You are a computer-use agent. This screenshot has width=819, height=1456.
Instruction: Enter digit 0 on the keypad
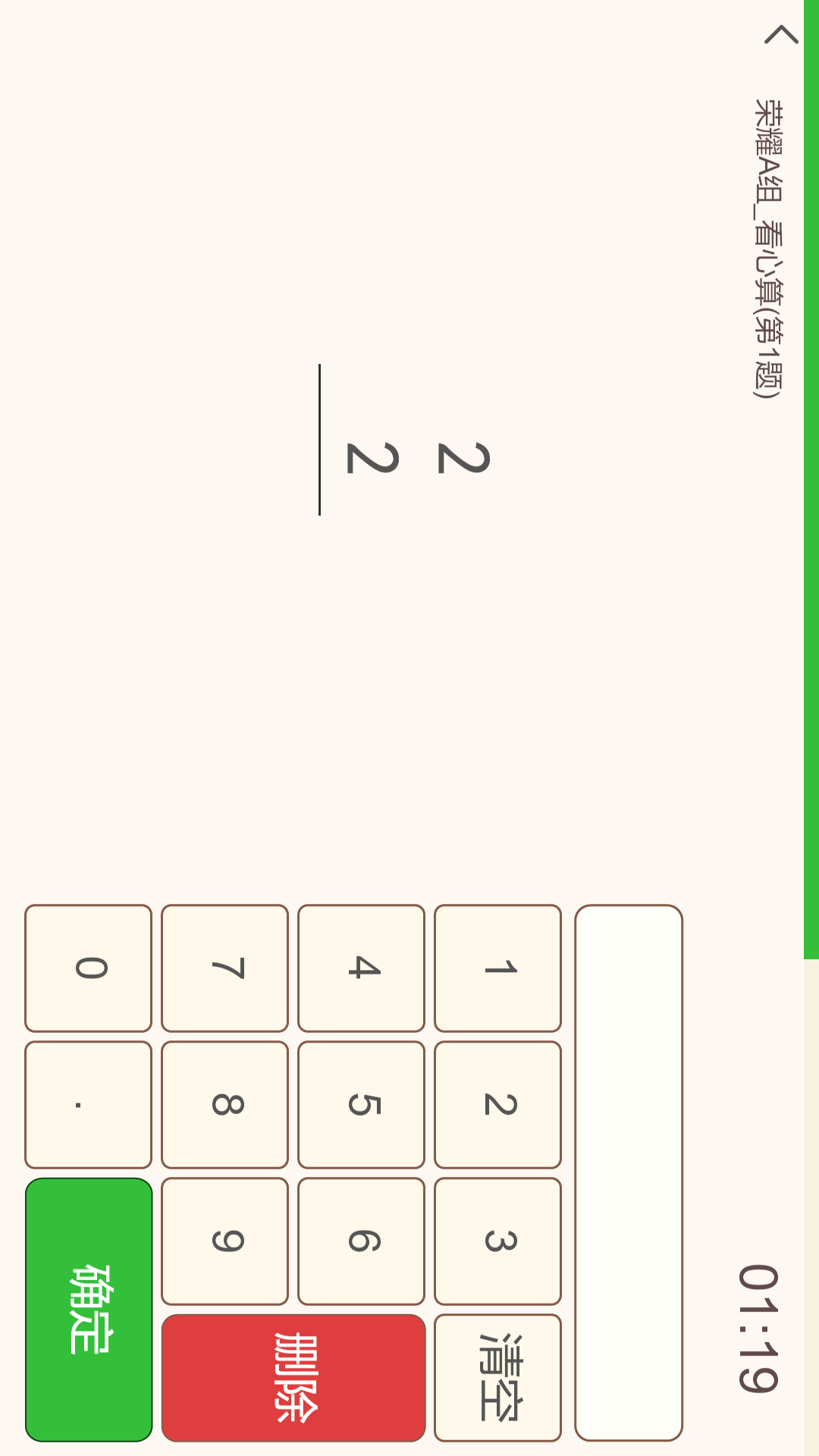tap(88, 968)
